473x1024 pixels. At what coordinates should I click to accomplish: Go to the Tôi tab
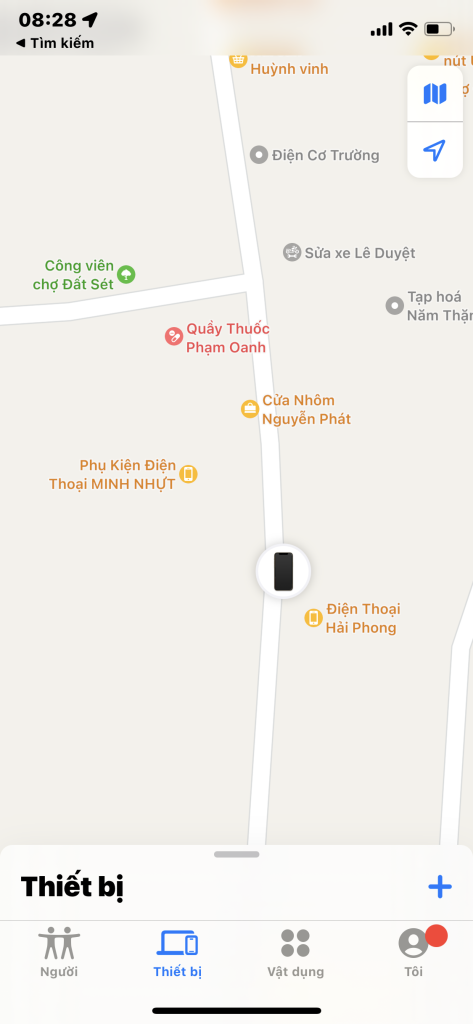pos(414,952)
